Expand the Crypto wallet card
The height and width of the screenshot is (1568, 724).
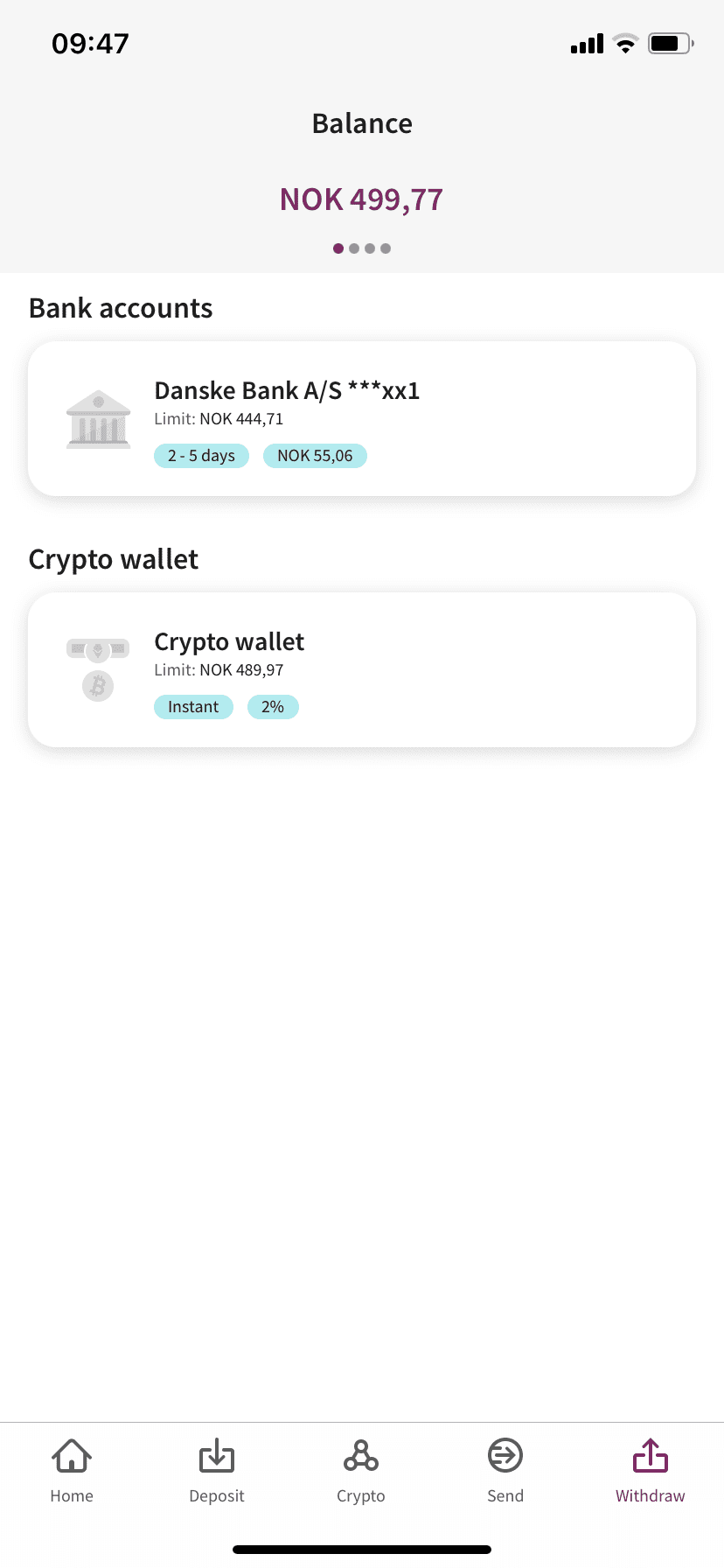pyautogui.click(x=362, y=668)
